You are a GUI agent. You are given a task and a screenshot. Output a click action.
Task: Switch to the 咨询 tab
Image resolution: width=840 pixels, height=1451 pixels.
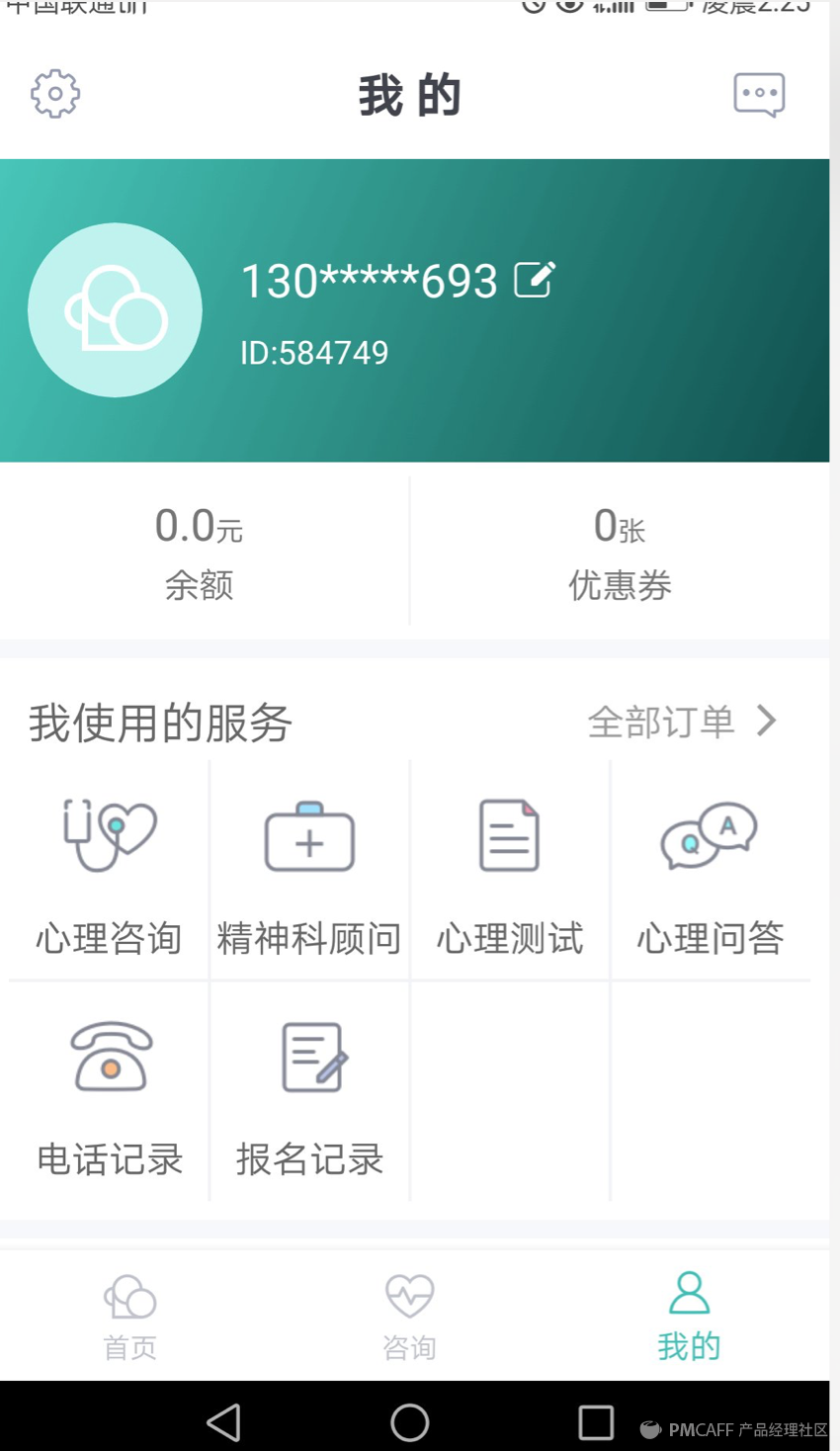coord(409,1317)
